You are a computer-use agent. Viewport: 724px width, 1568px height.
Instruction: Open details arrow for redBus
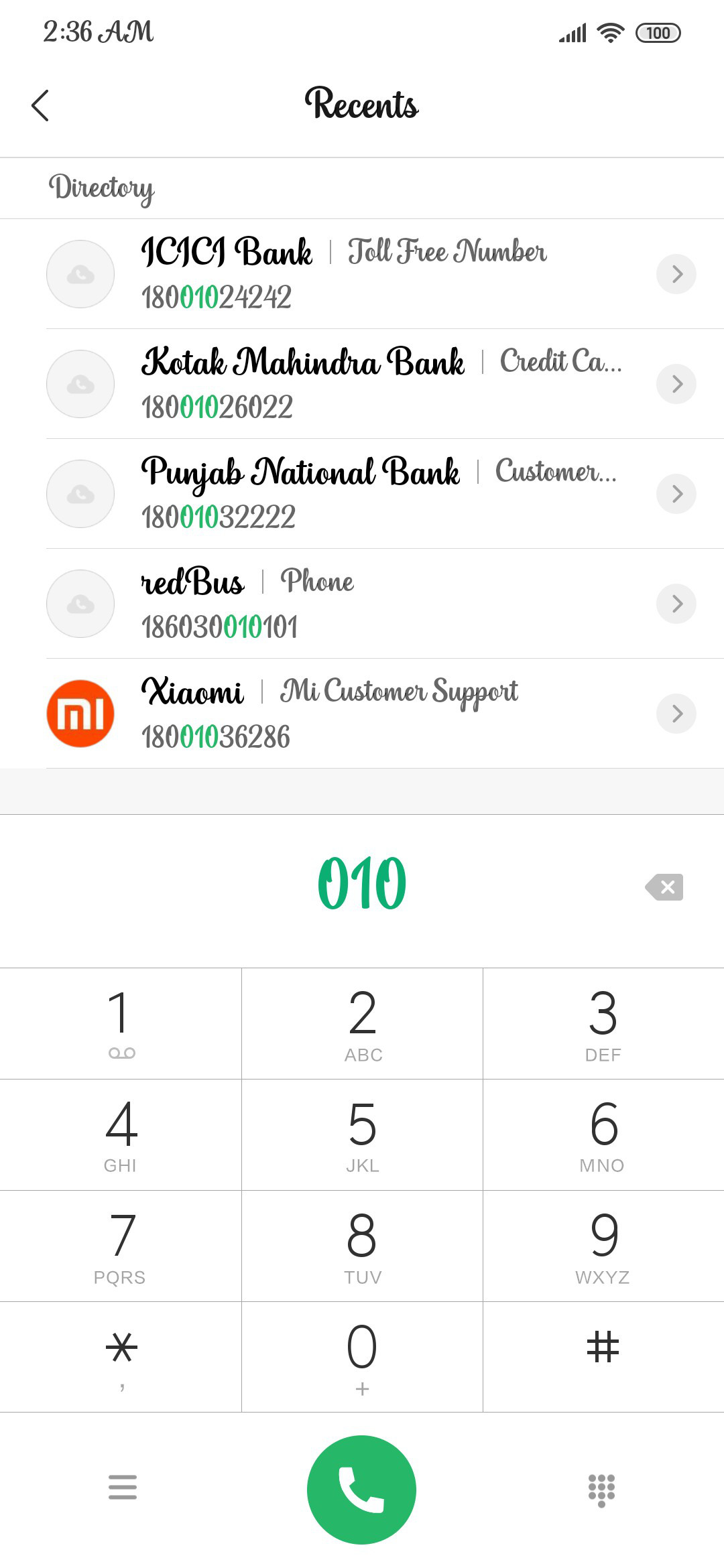point(676,604)
